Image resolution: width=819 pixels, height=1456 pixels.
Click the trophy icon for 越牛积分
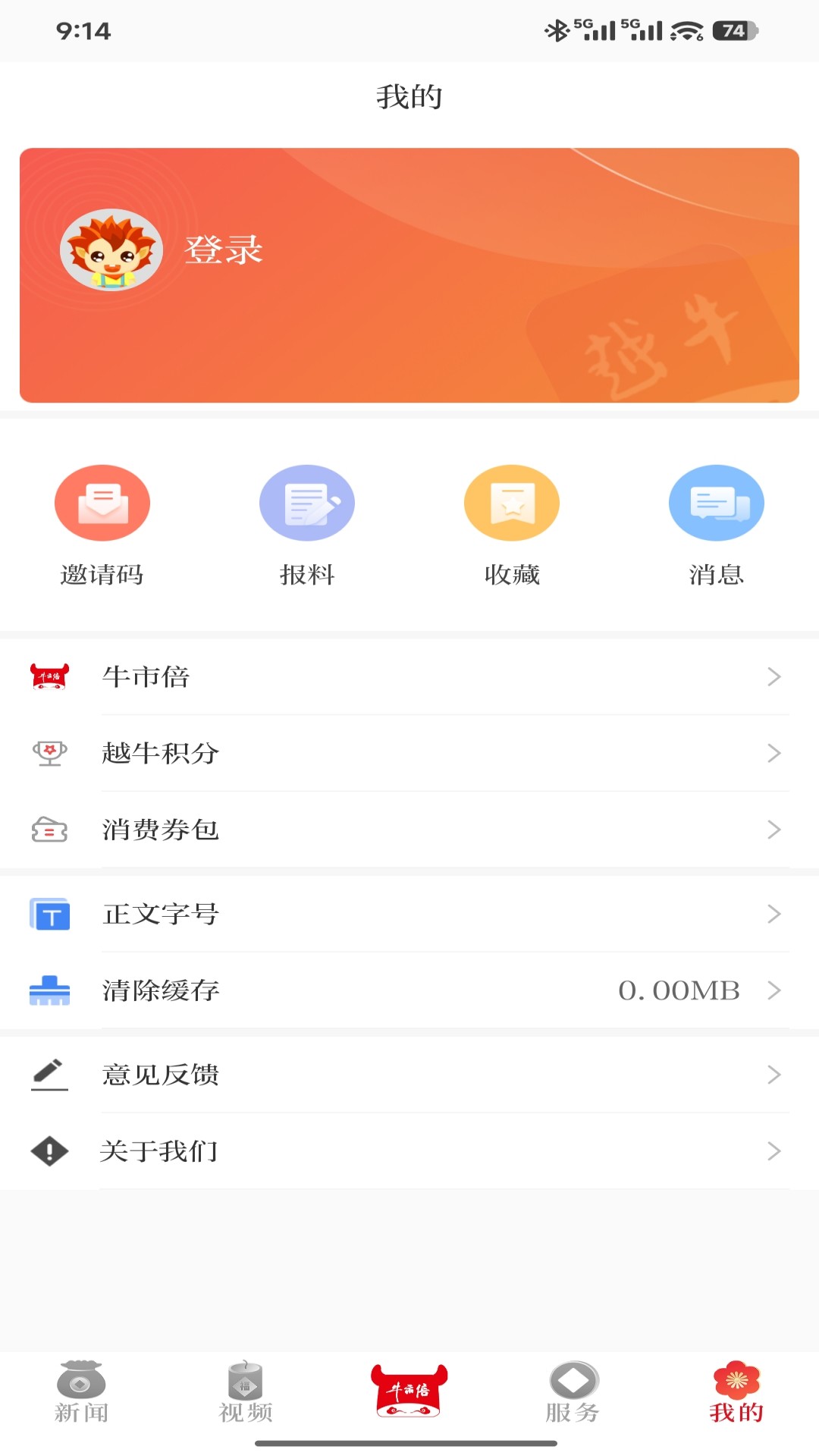[49, 754]
